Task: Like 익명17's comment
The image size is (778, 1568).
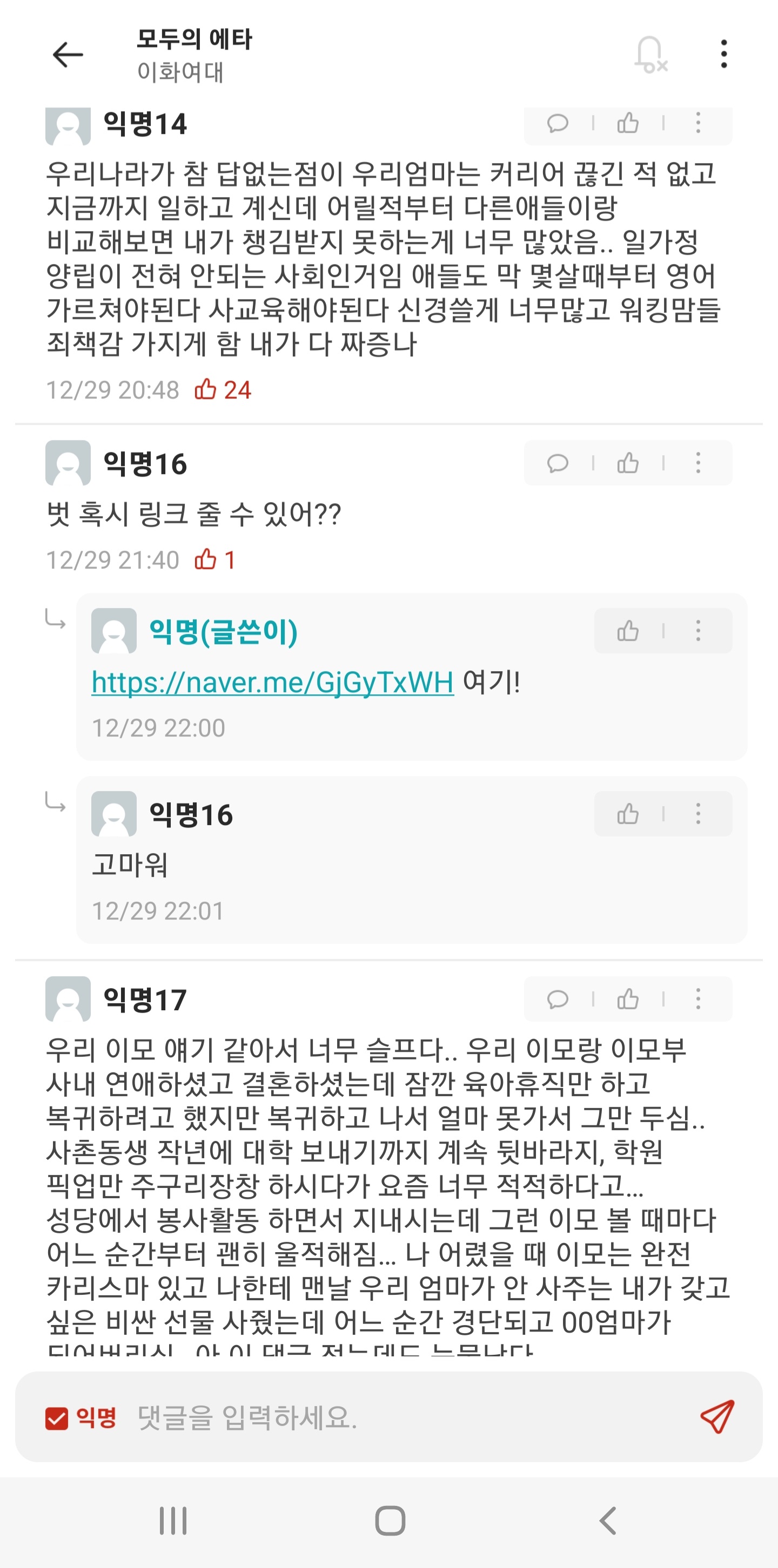Action: coord(627,999)
